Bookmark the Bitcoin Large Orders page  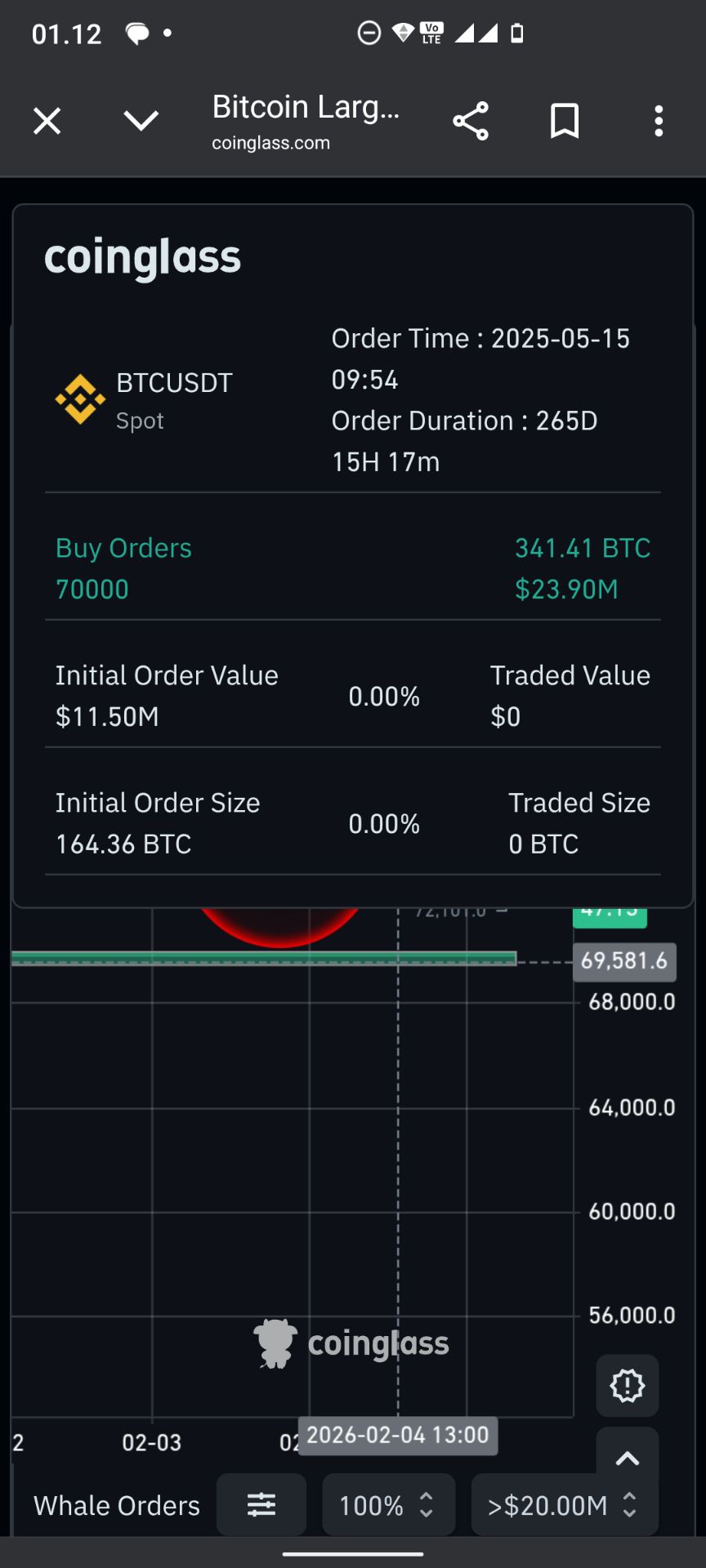point(565,122)
